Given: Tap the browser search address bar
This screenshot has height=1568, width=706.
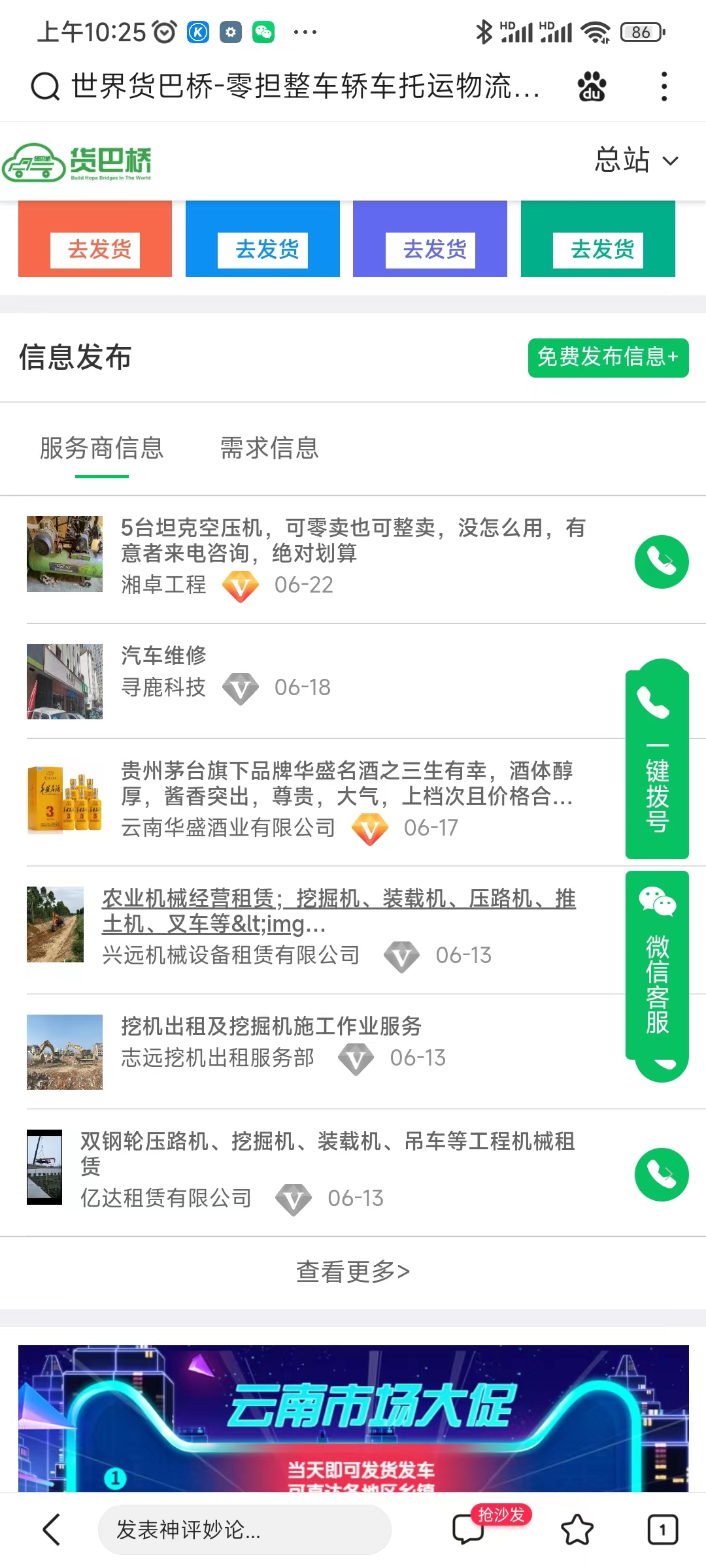Looking at the screenshot, I should [x=288, y=86].
